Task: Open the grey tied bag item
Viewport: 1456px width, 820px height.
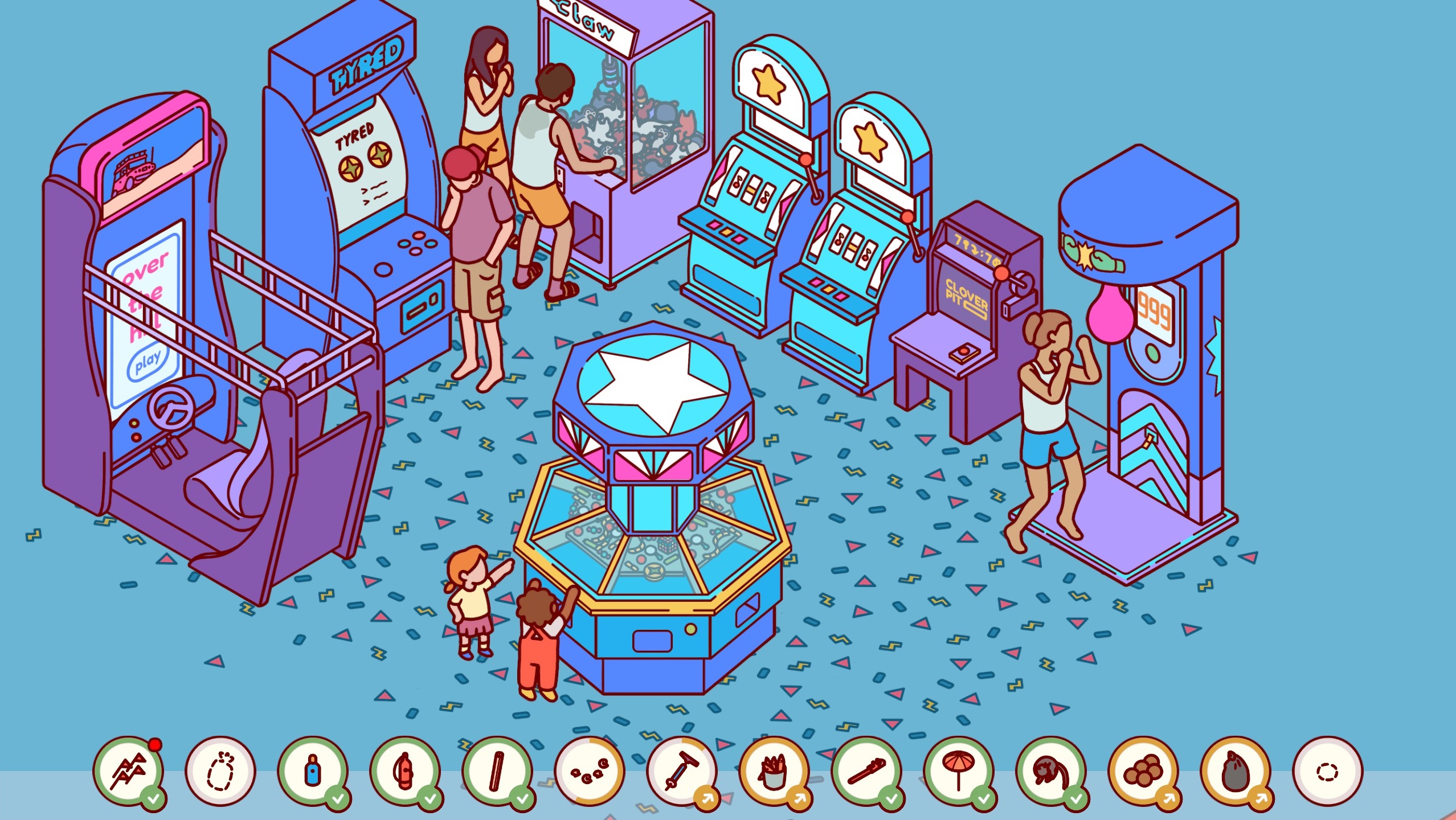Action: point(1236,772)
